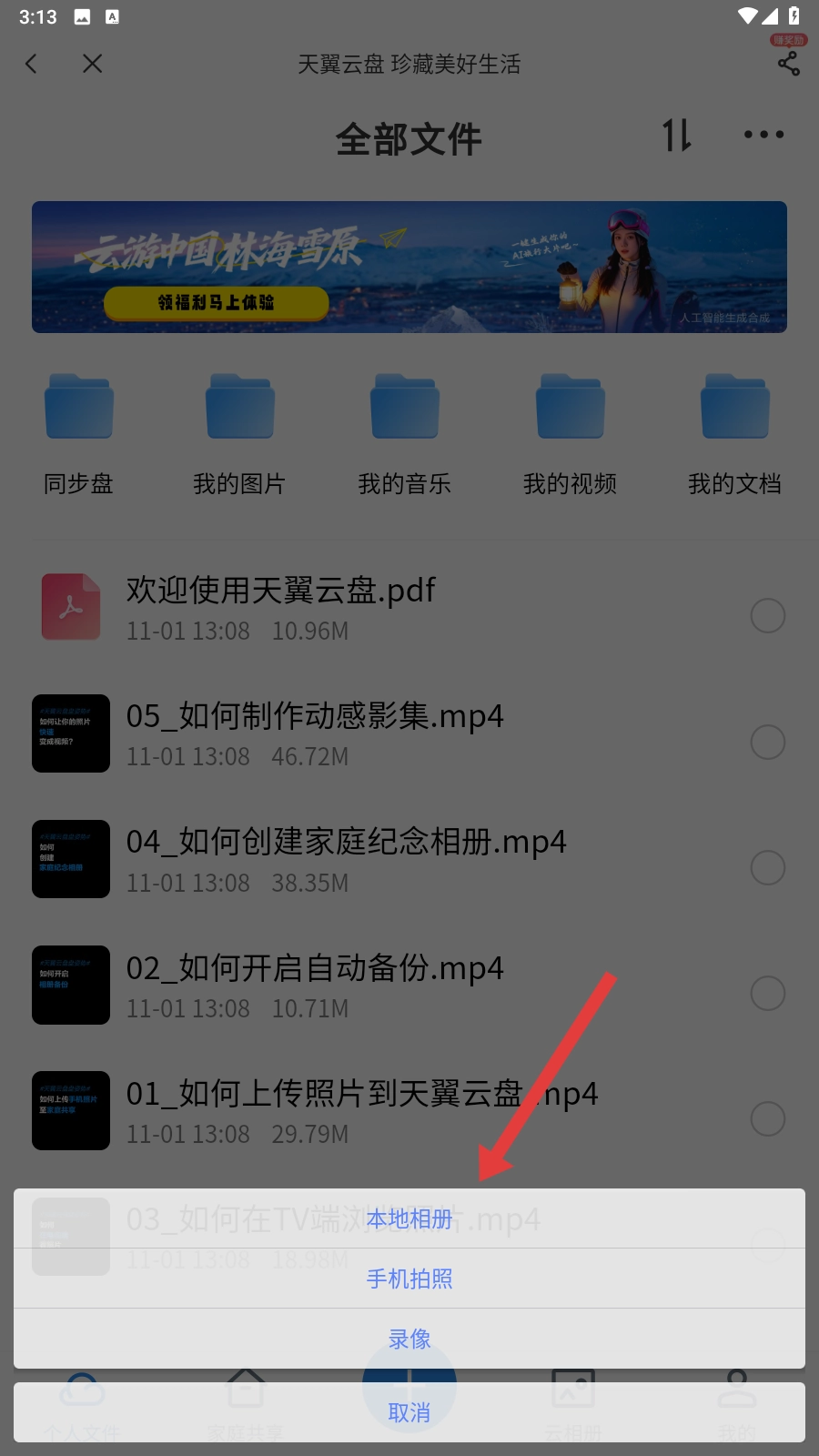819x1456 pixels.
Task: Choose 本地相册 from the upload sheet
Action: tap(409, 1218)
